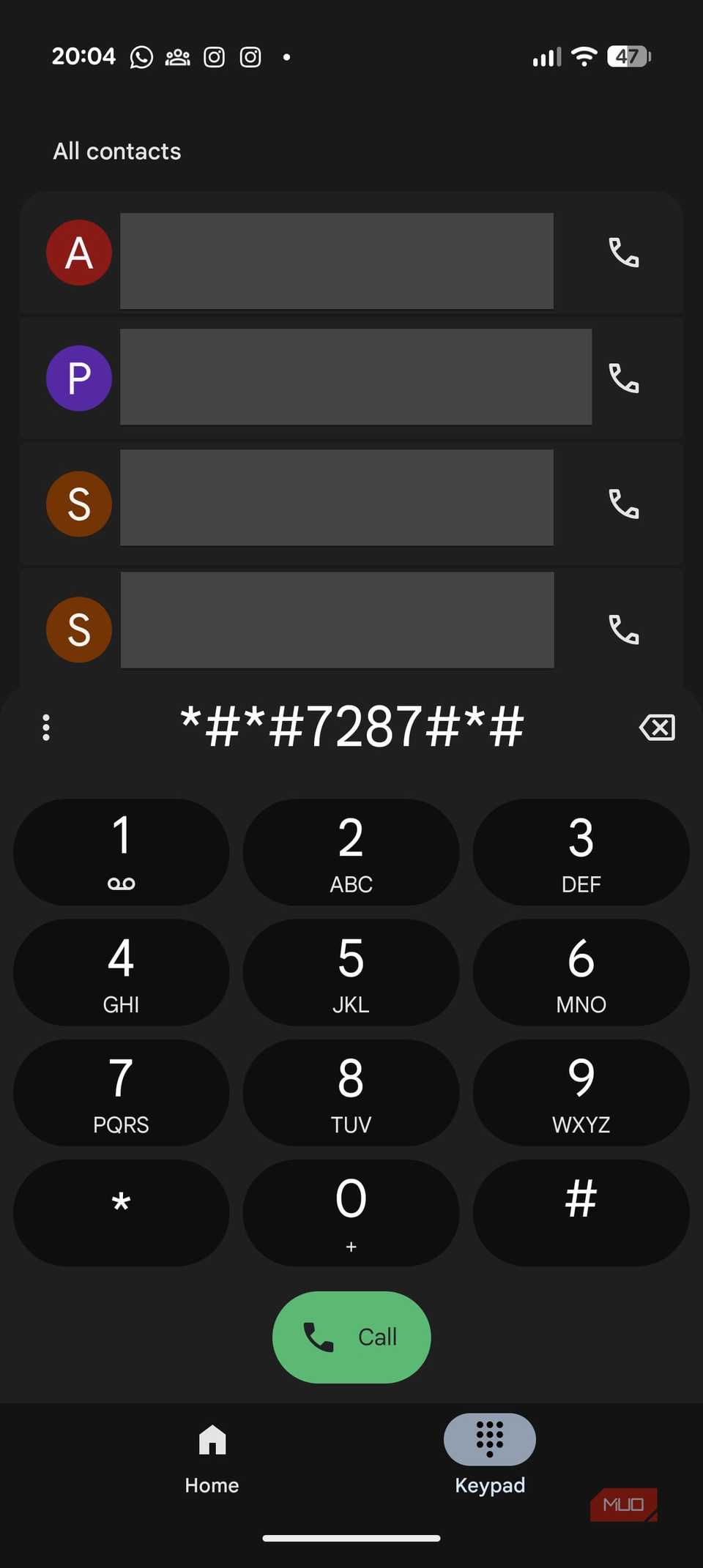This screenshot has width=703, height=1568.
Task: Switch to the Home tab
Action: click(x=212, y=1457)
